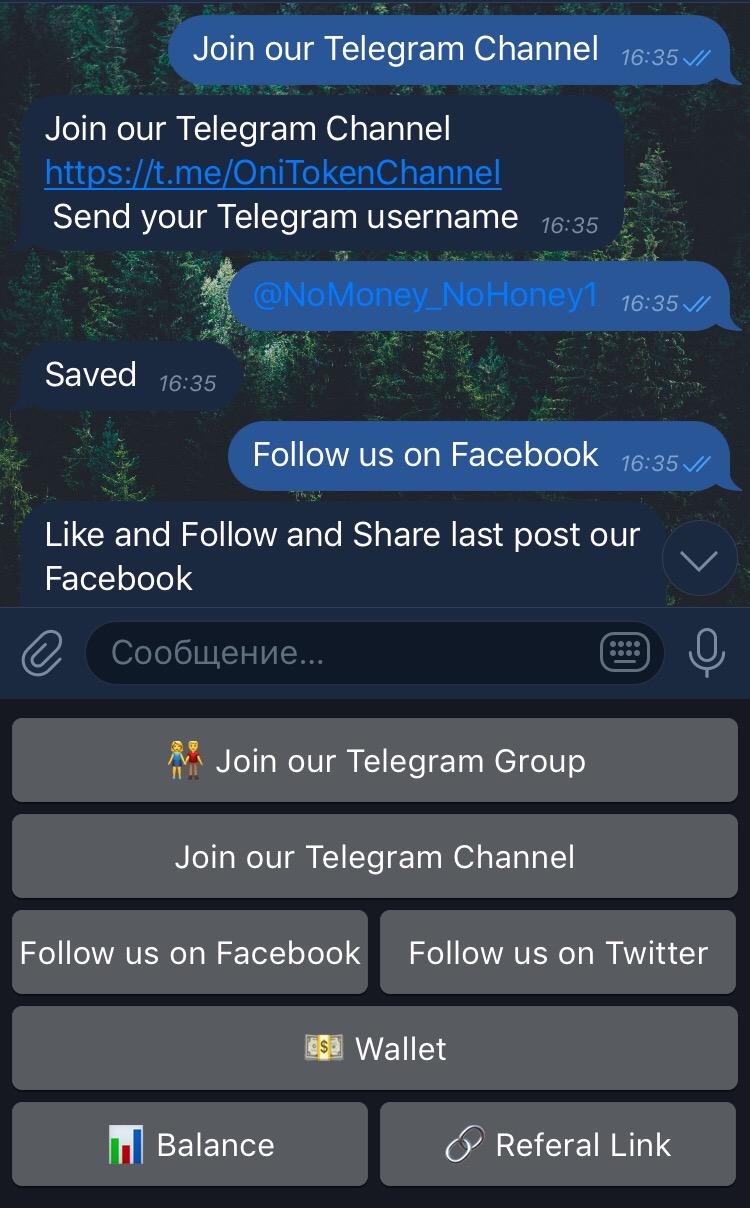Open the t.me/OniTokenChannel link
Image resolution: width=750 pixels, height=1208 pixels.
pos(273,173)
